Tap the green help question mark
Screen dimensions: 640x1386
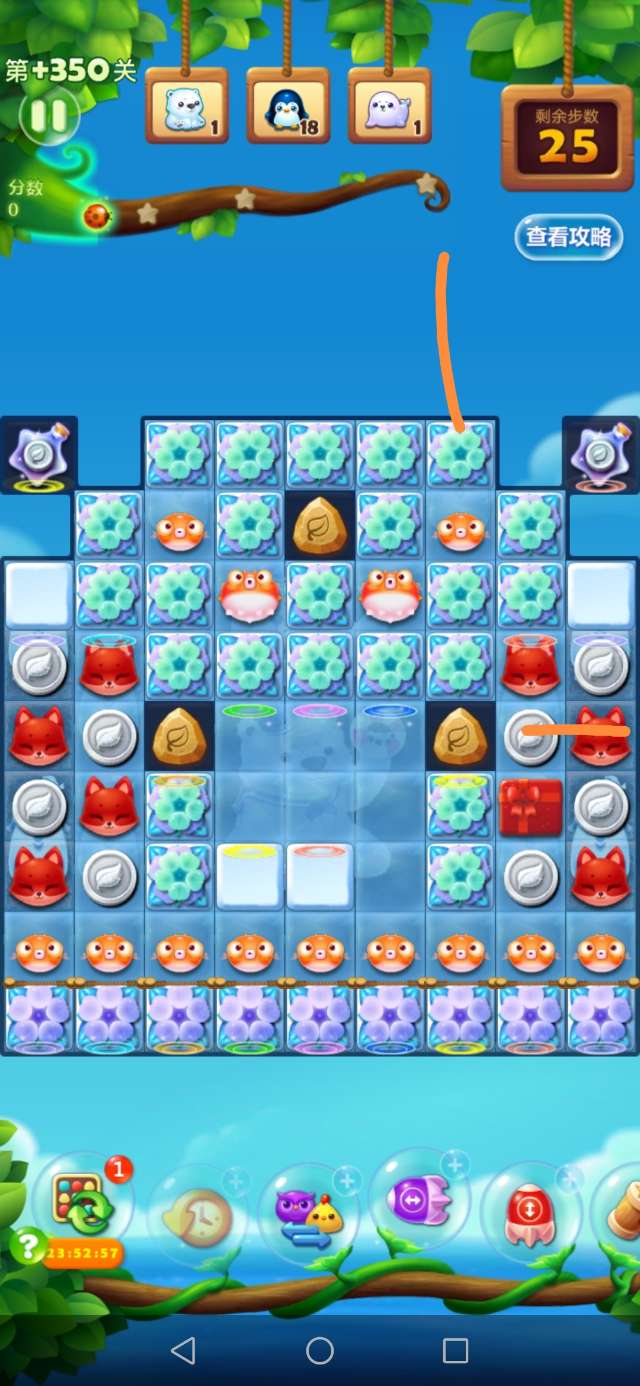[x=28, y=1245]
